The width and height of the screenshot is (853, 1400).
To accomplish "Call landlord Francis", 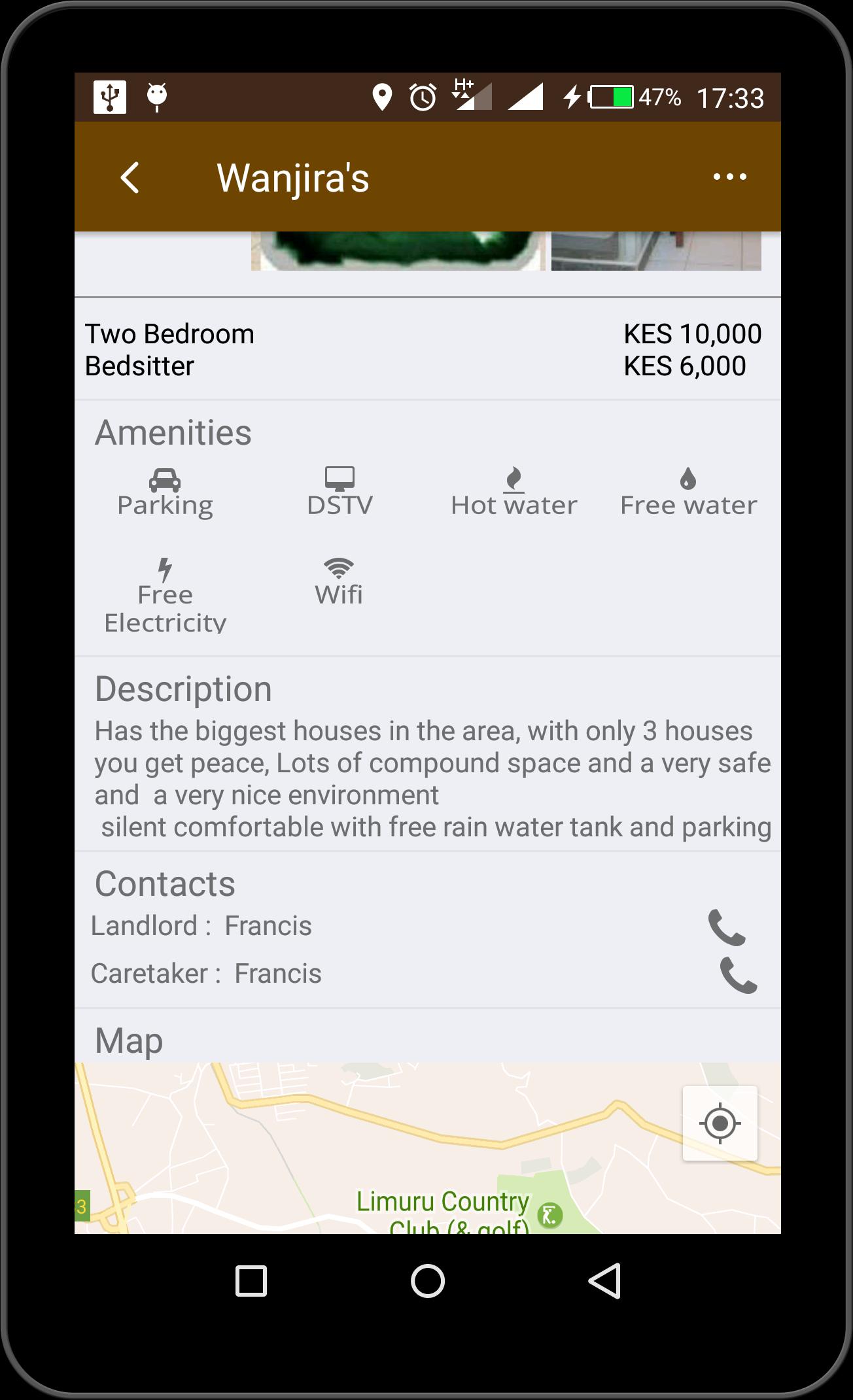I will click(726, 927).
